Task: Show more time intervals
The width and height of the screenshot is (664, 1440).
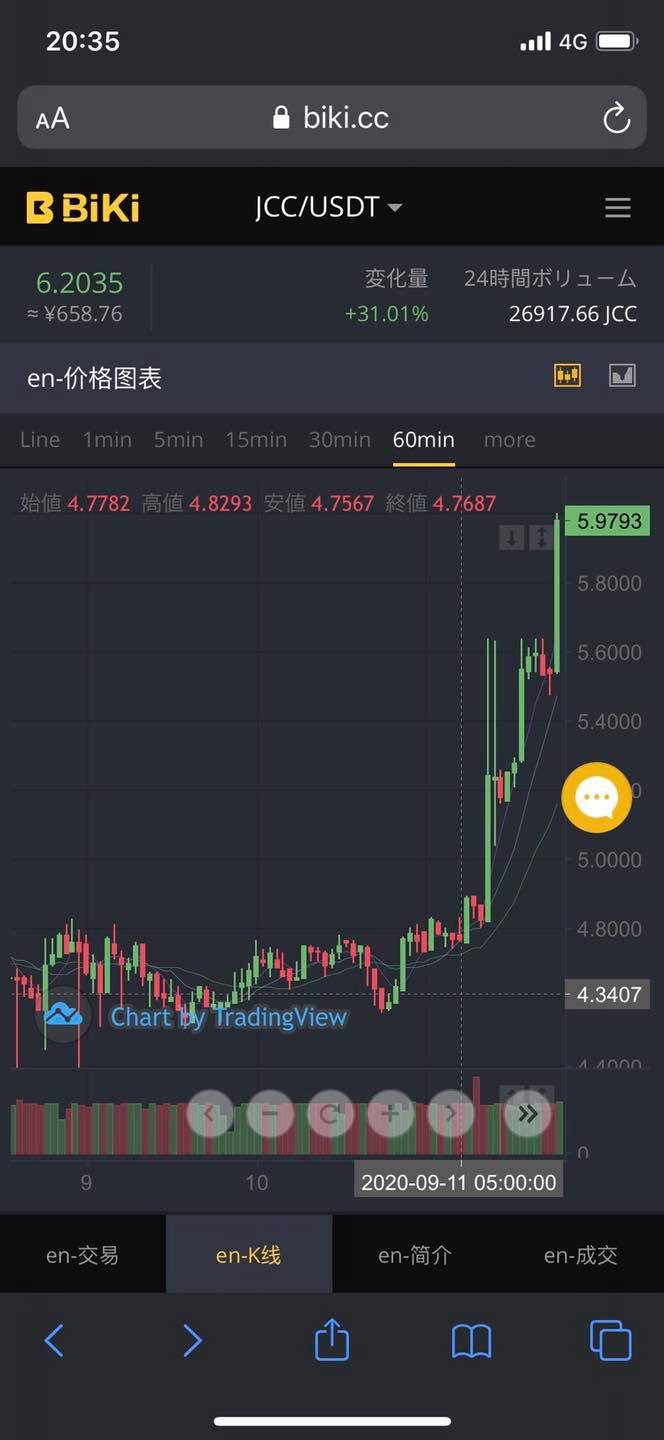Action: tap(509, 440)
